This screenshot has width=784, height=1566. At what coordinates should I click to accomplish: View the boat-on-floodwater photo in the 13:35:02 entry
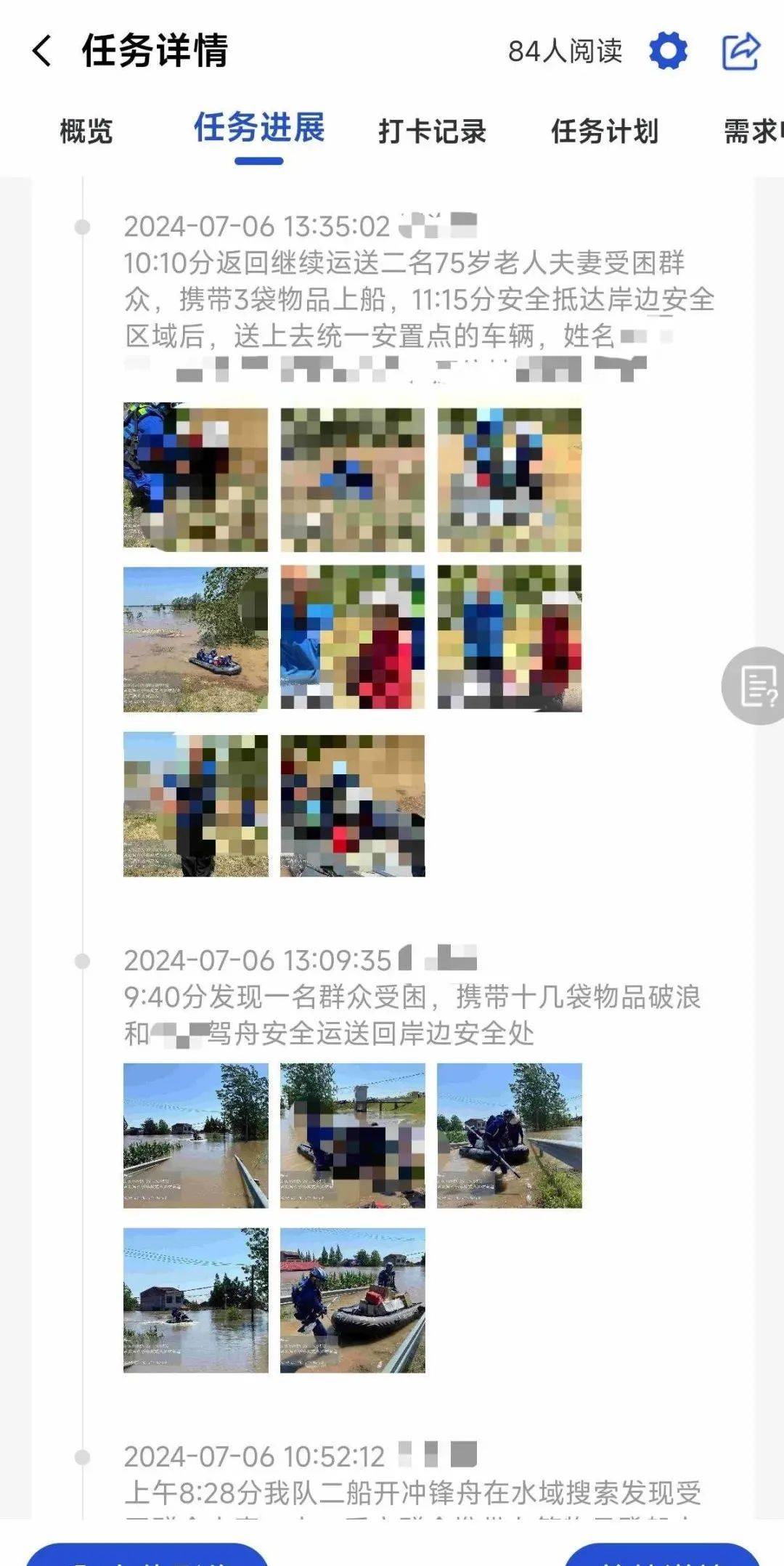[195, 638]
